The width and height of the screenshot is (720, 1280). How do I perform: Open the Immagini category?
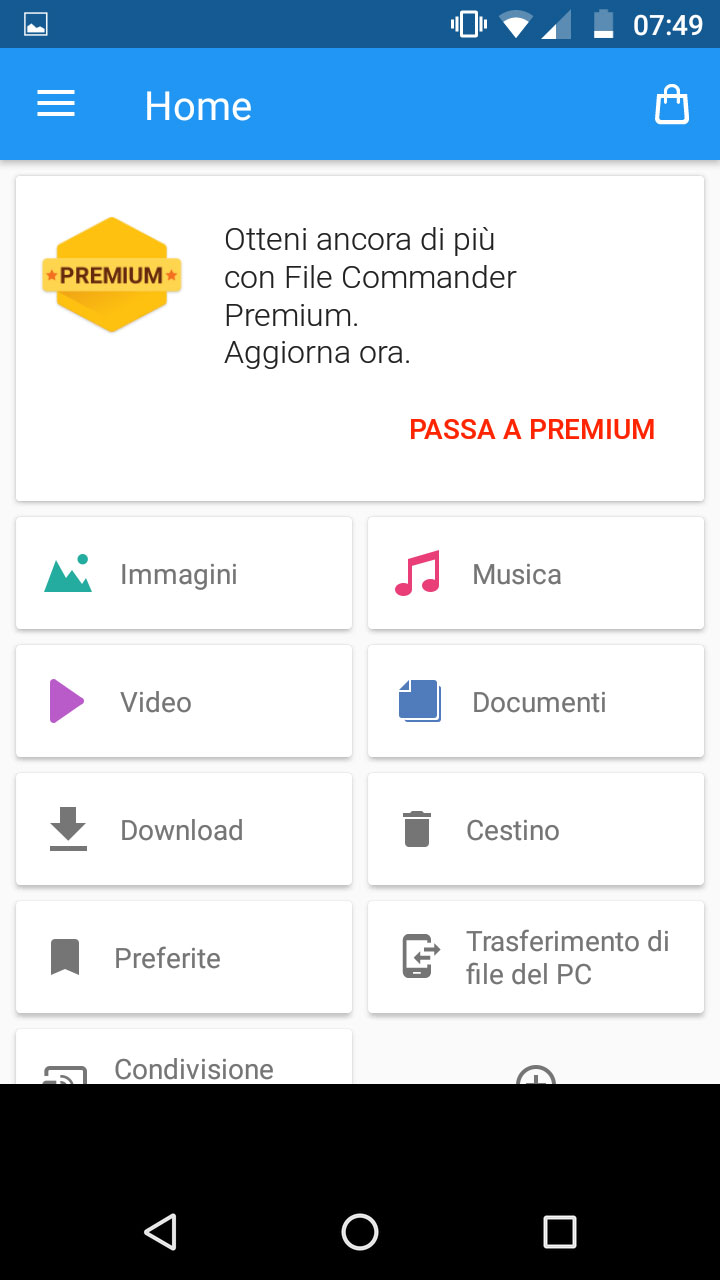(x=184, y=574)
